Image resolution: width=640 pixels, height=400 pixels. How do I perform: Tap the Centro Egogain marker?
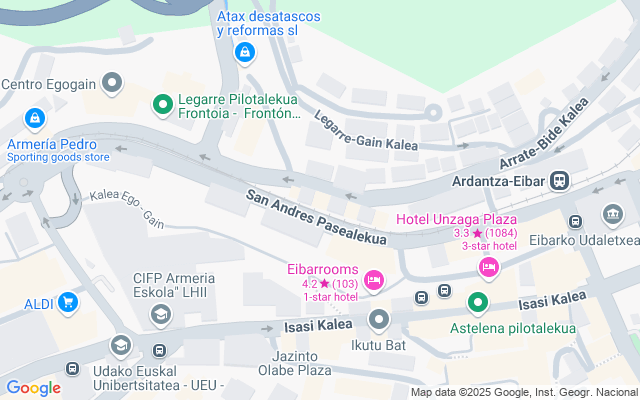113,82
